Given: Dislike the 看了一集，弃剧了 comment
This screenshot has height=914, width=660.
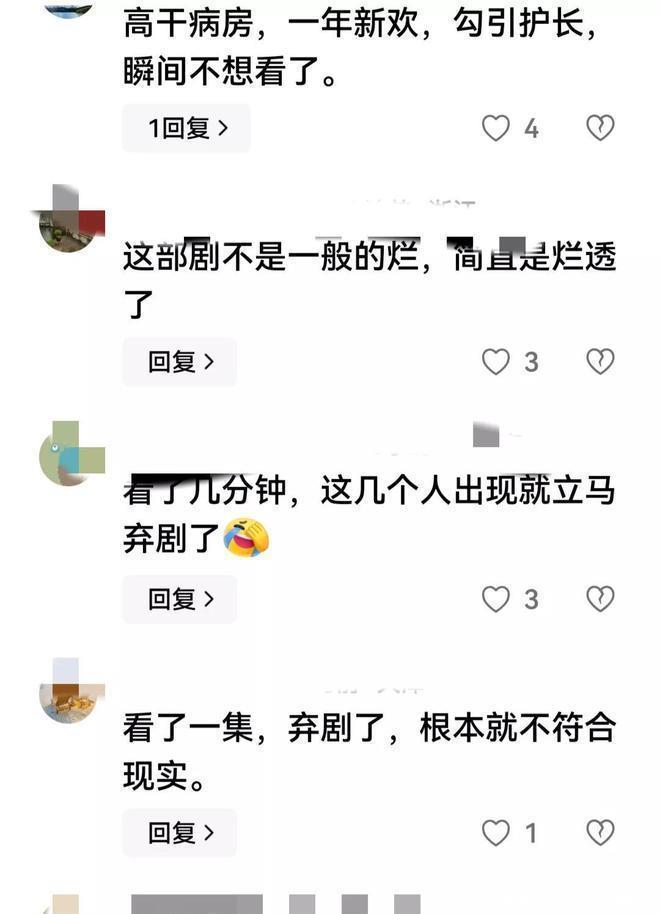Looking at the screenshot, I should (600, 832).
